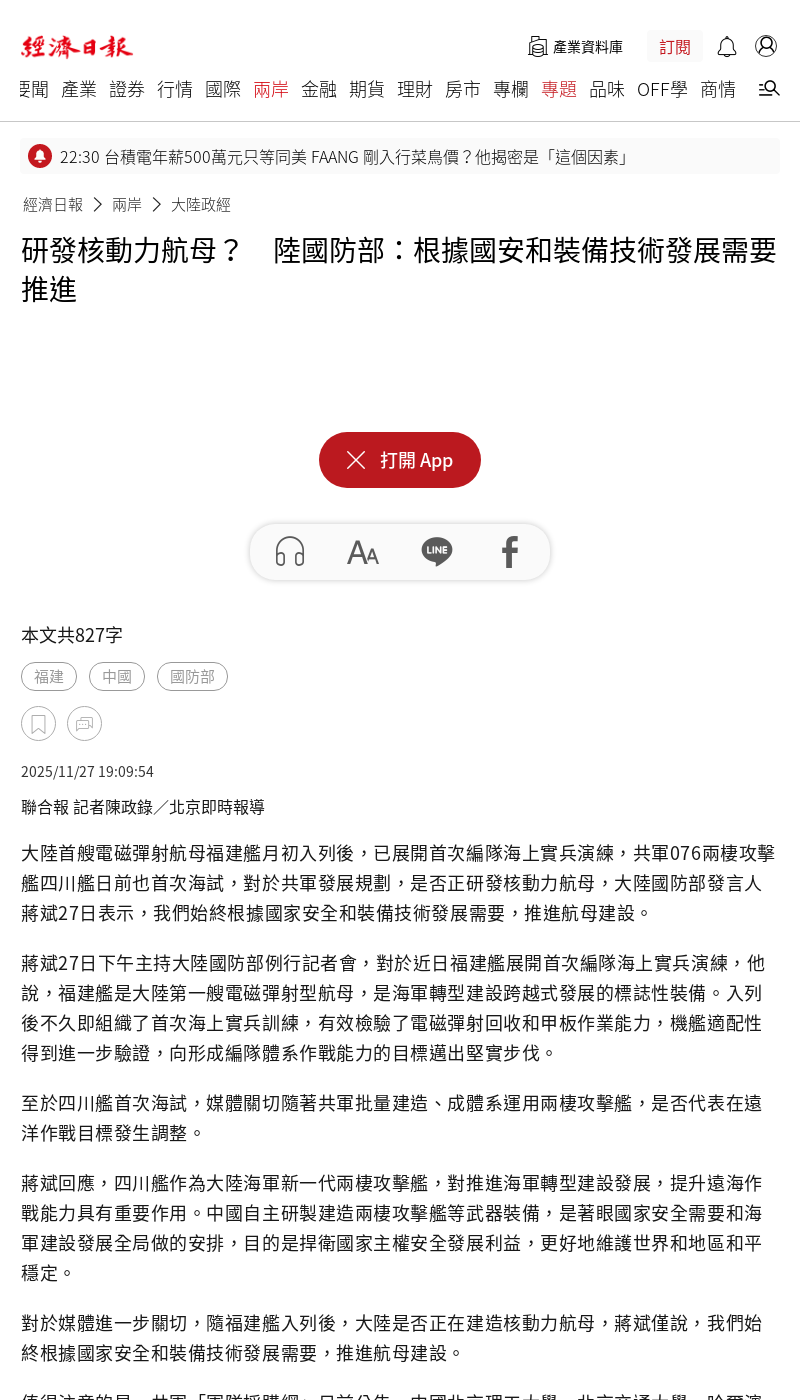This screenshot has width=800, height=1400.
Task: Open 產業資料庫 industry database
Action: (576, 47)
